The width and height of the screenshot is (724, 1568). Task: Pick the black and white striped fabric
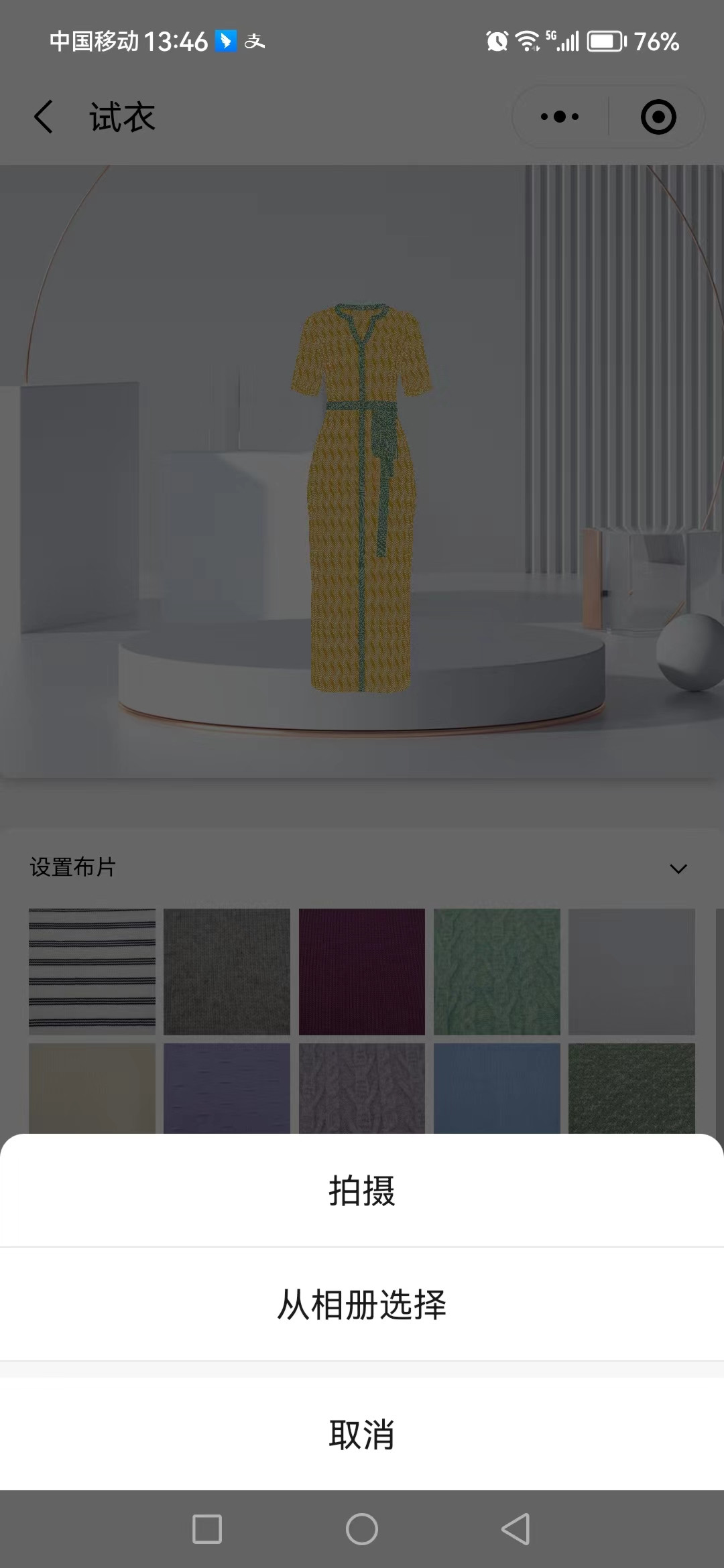point(93,971)
